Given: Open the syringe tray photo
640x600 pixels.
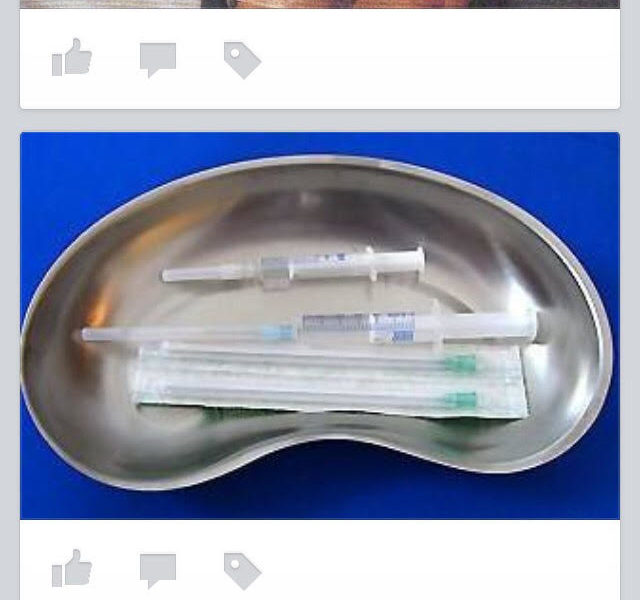Looking at the screenshot, I should (320, 325).
